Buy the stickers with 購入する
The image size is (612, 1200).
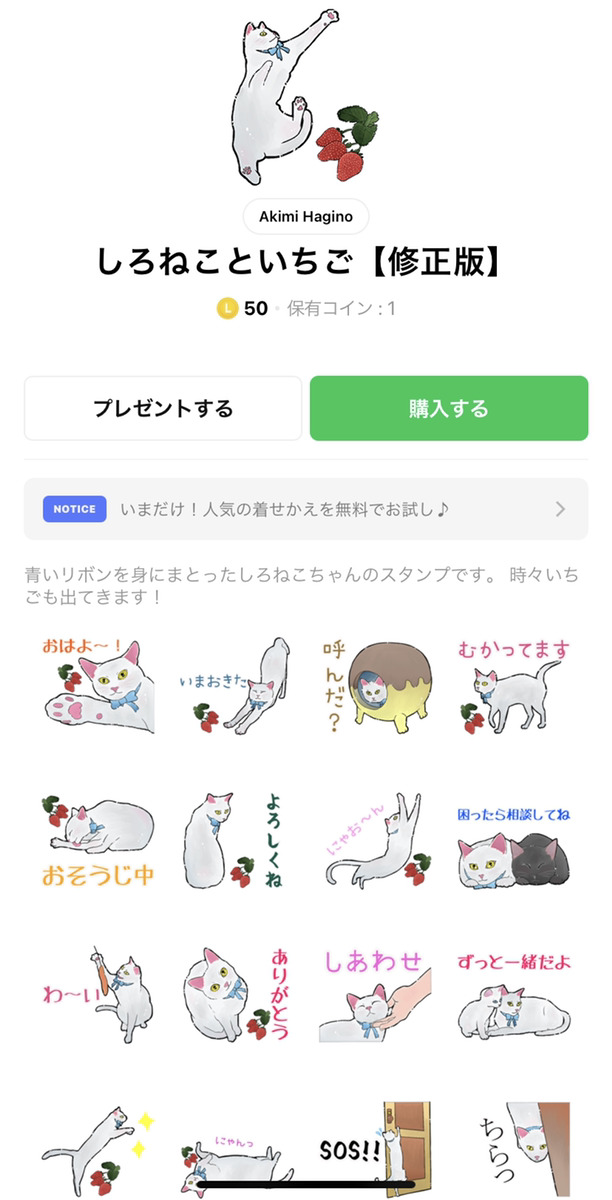(x=449, y=408)
